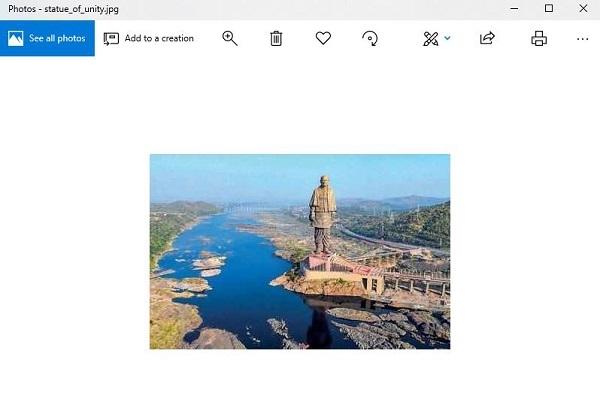
Task: Delete this photo with the trash icon
Action: tap(276, 38)
